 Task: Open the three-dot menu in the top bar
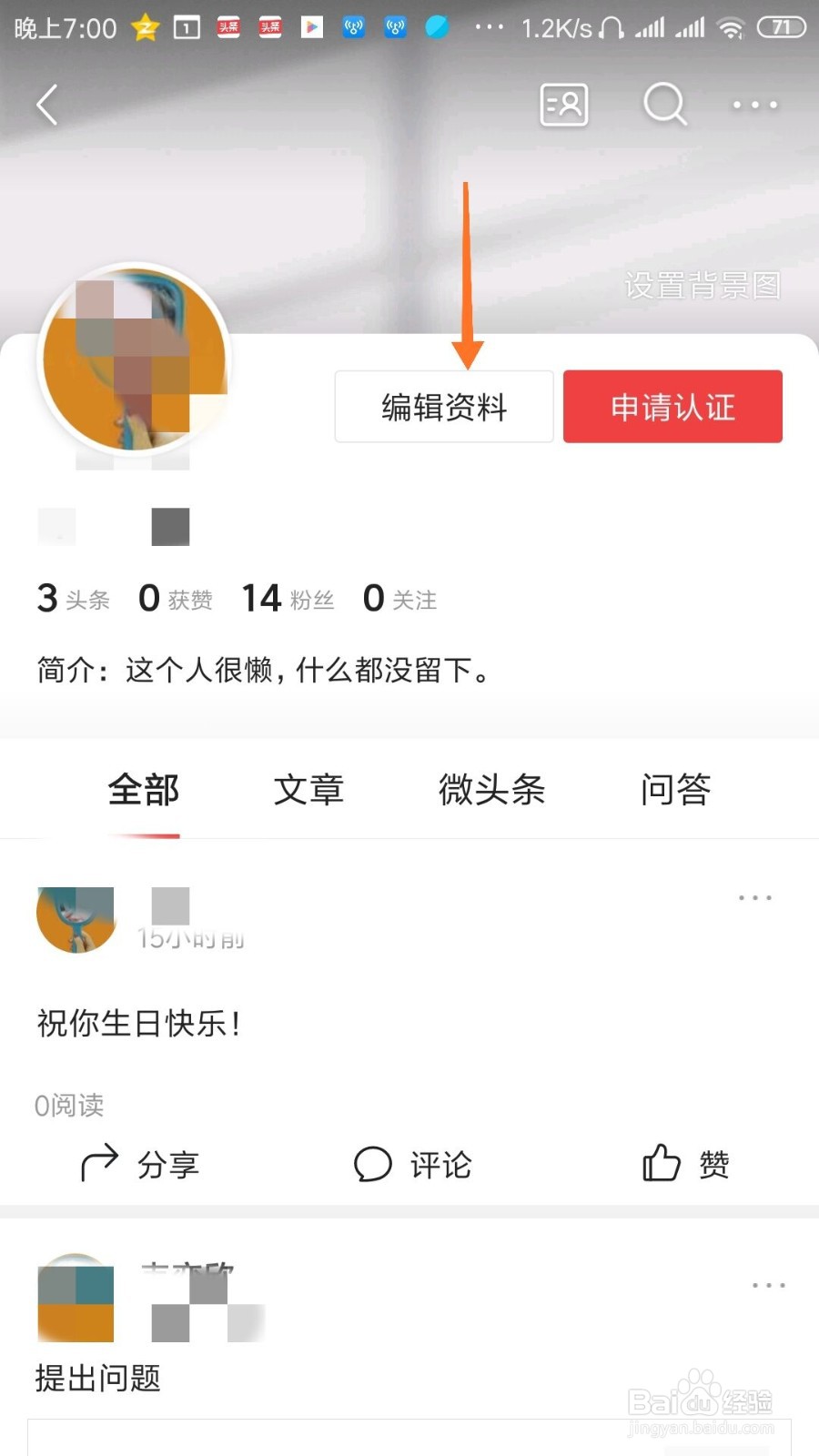[x=753, y=104]
